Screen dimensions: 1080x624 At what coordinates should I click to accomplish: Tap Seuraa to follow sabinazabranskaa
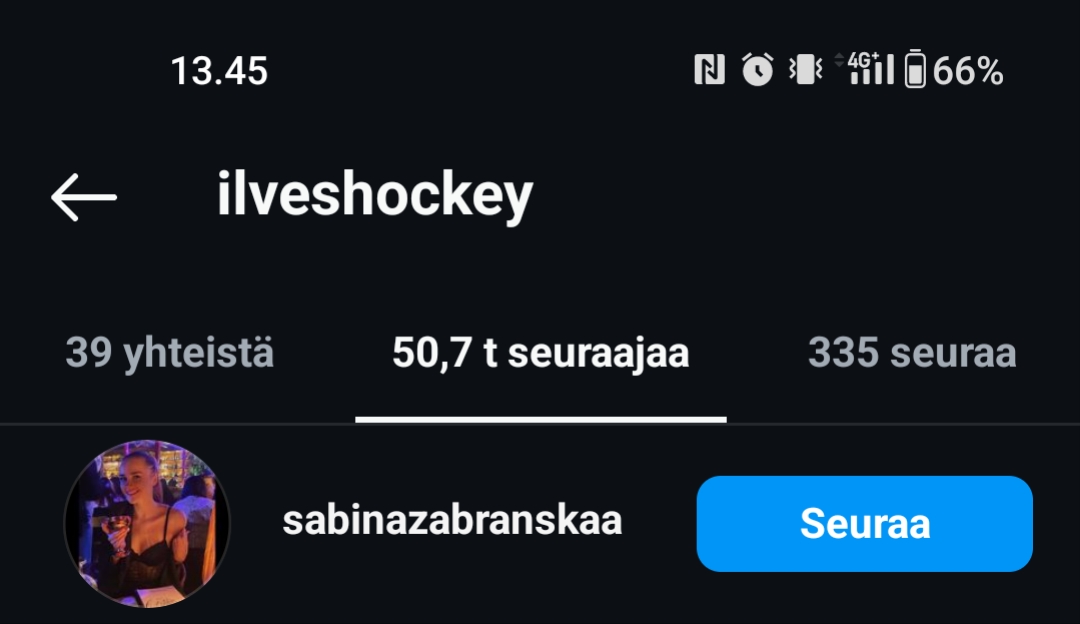pos(864,524)
